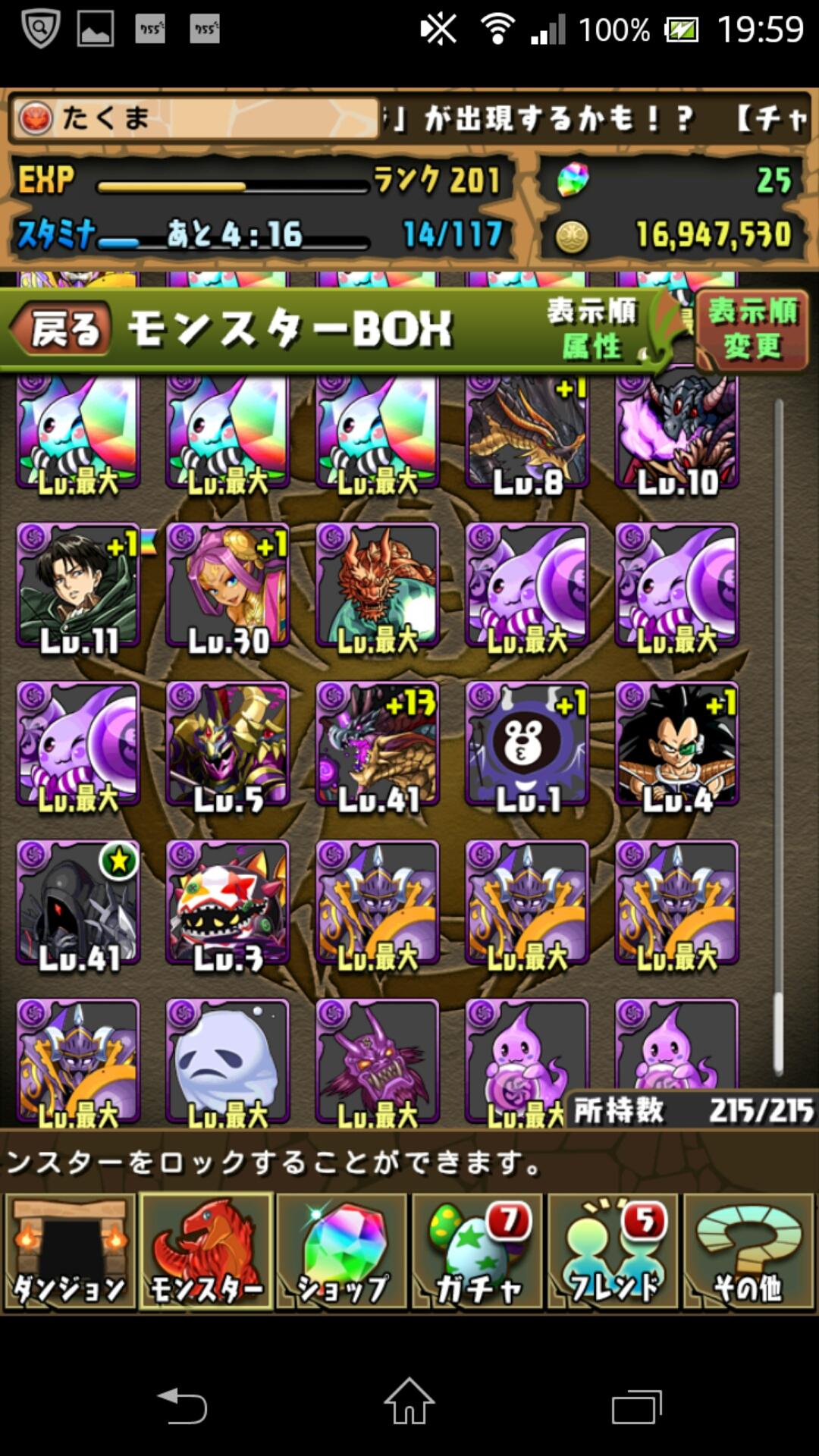Go to the ガチャ tab
Screen dimensions: 819x1456
[478, 1251]
